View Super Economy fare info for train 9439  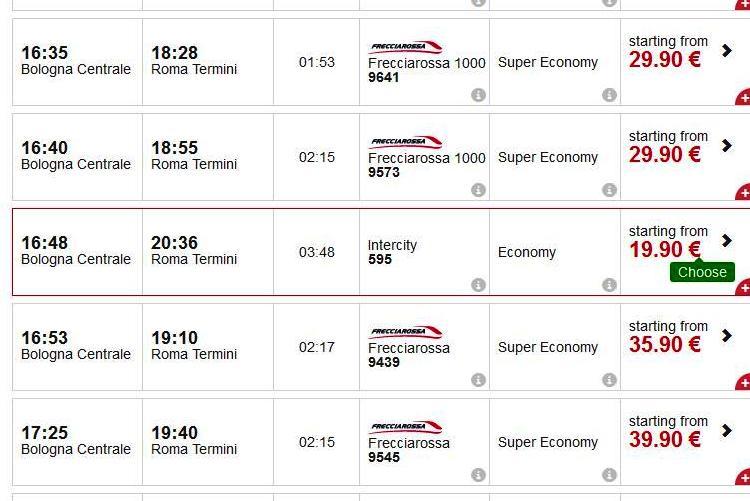pos(609,380)
